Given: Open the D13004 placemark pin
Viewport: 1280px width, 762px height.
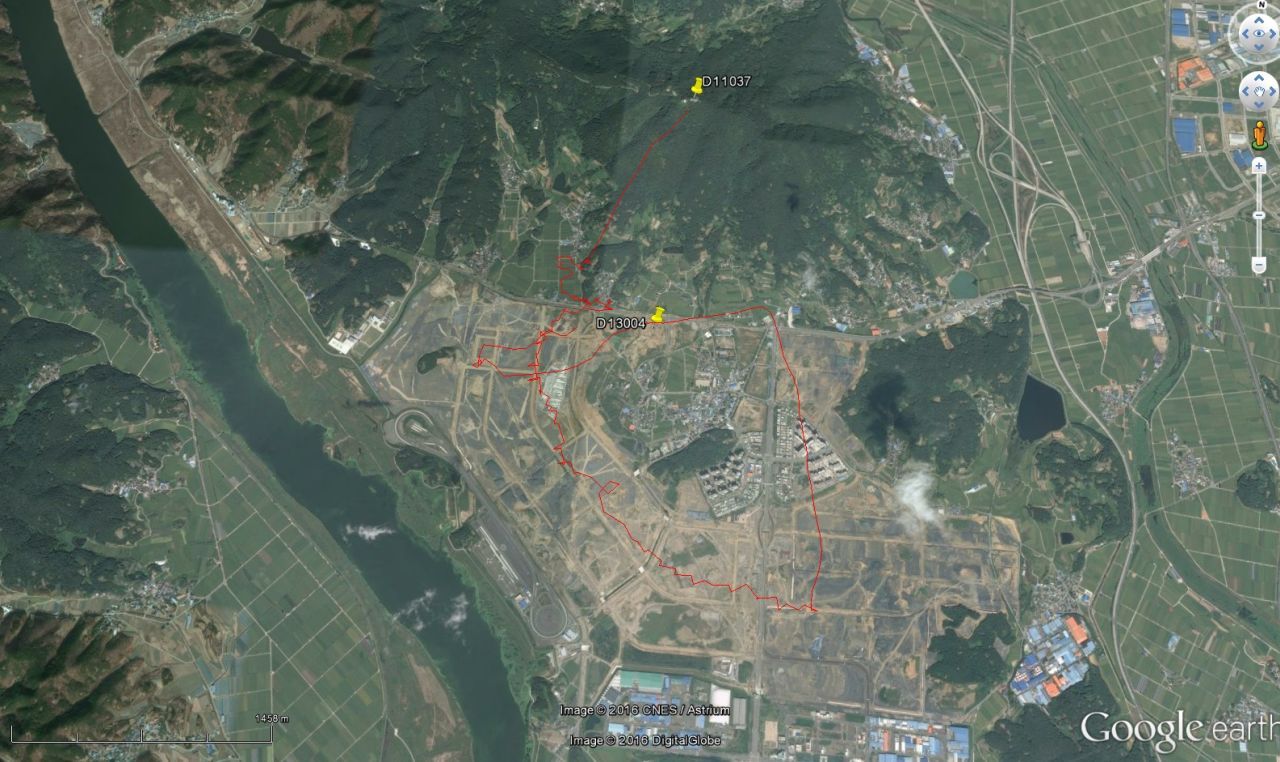Looking at the screenshot, I should 657,316.
